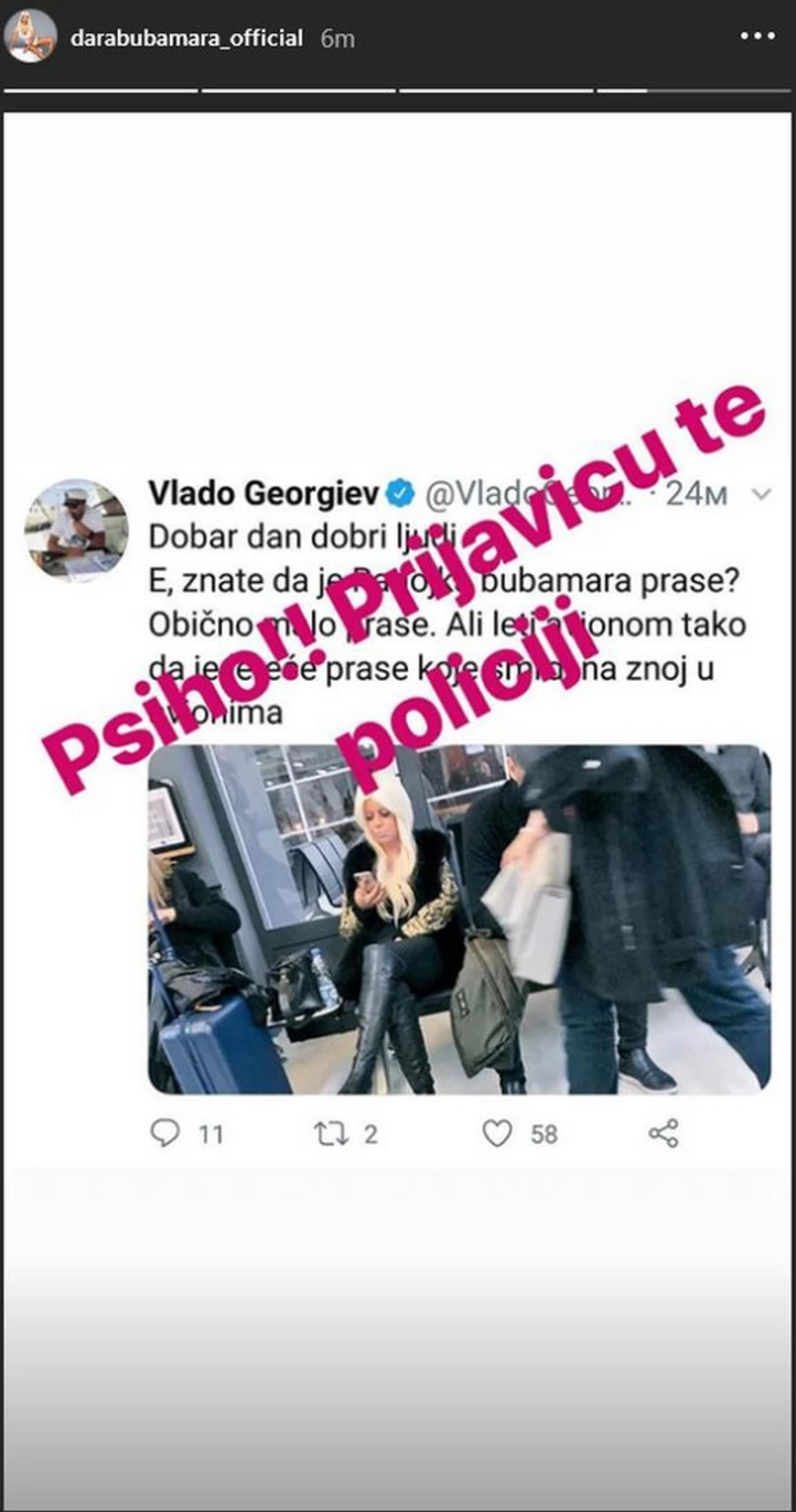Tap the darabubamara_official username

click(187, 38)
